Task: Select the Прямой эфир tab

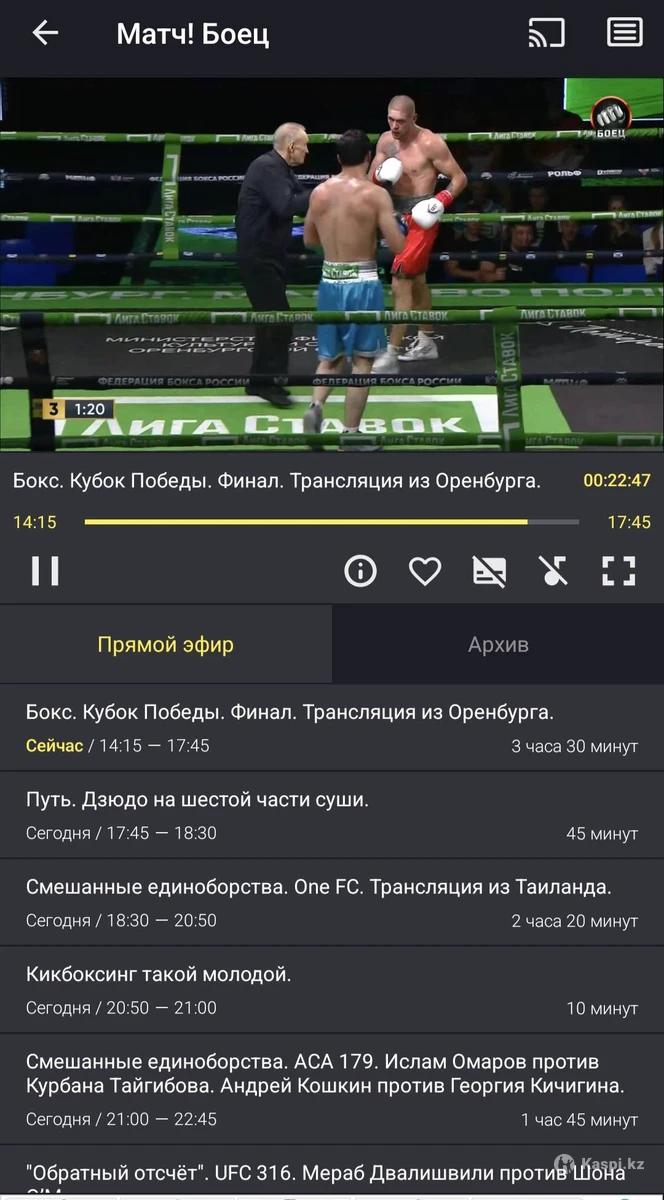Action: [165, 645]
